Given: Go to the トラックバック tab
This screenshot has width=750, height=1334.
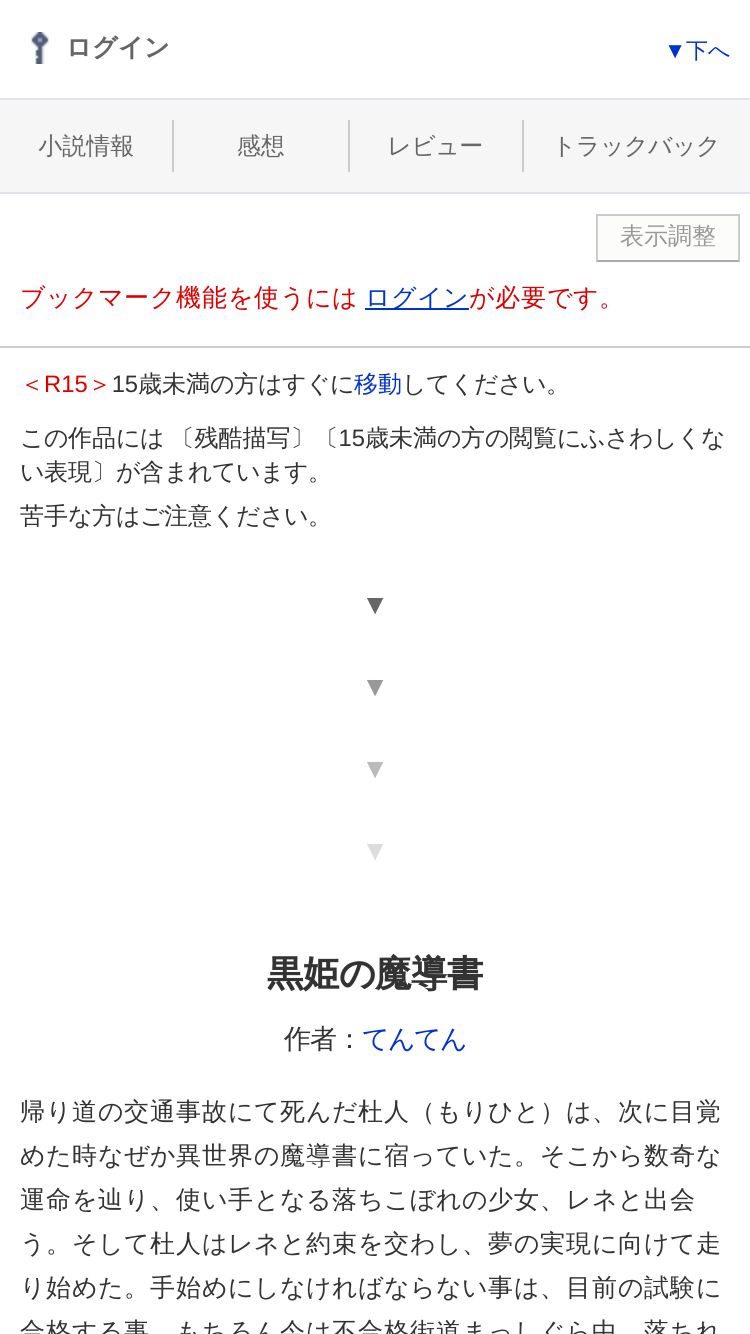Looking at the screenshot, I should tap(636, 146).
